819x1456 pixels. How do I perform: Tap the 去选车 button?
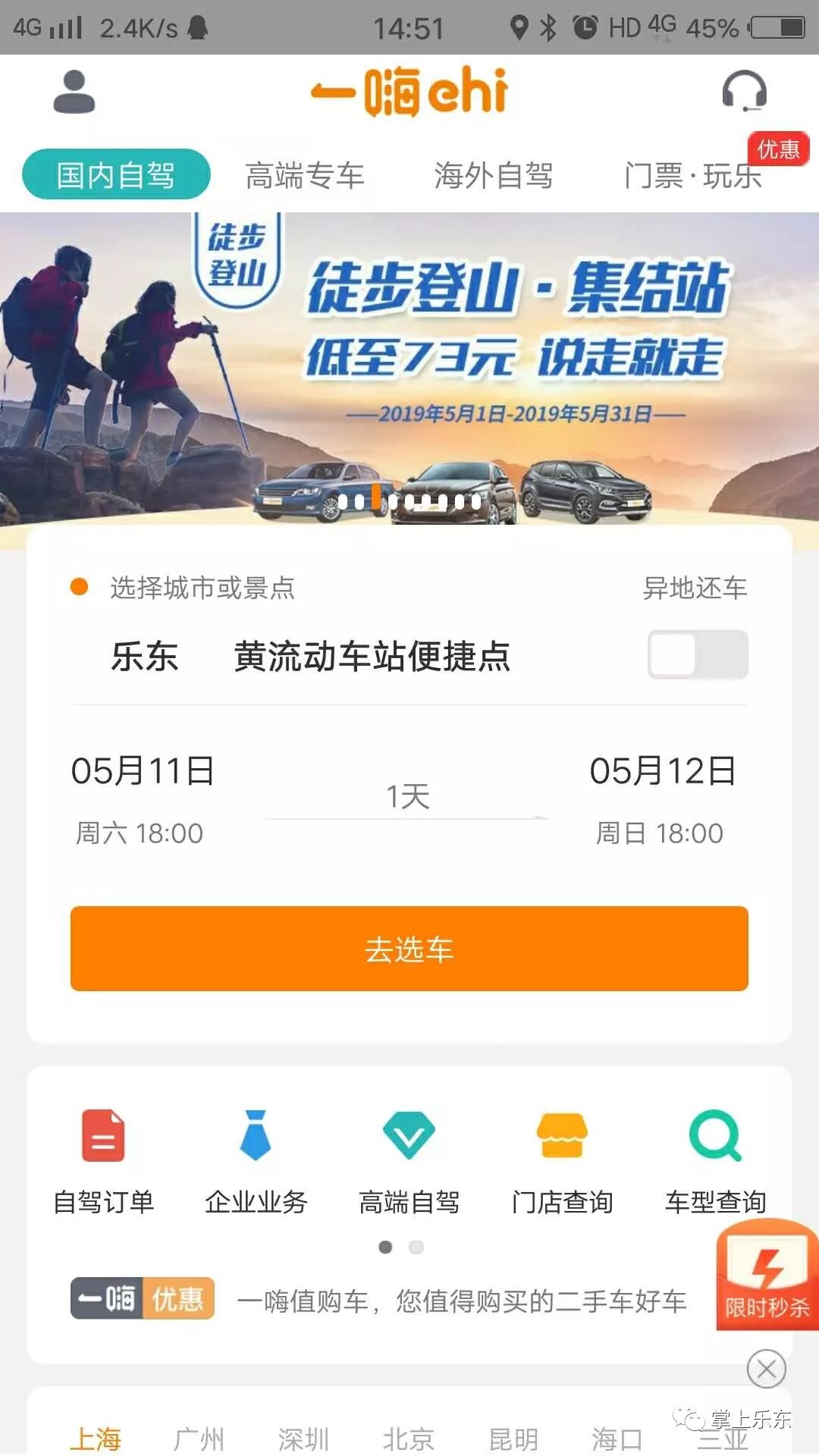409,949
